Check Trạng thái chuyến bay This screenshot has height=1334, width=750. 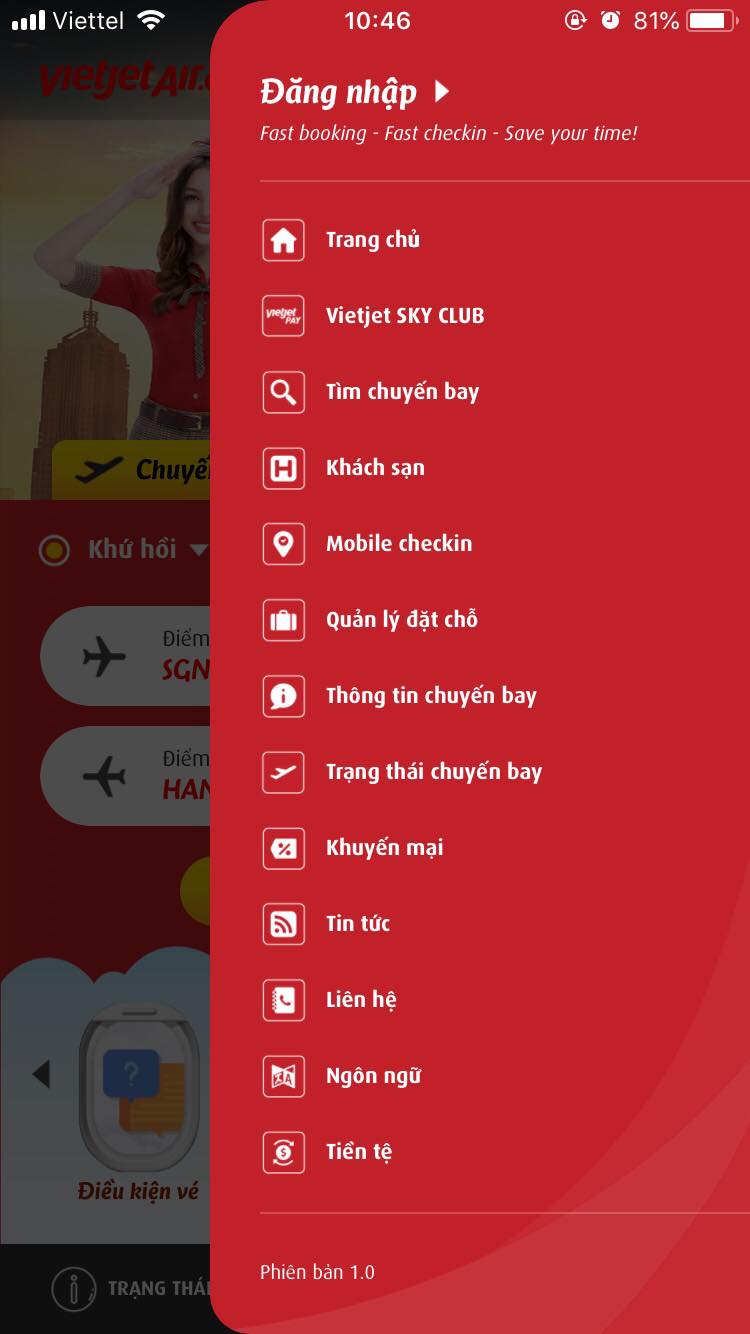click(x=433, y=772)
